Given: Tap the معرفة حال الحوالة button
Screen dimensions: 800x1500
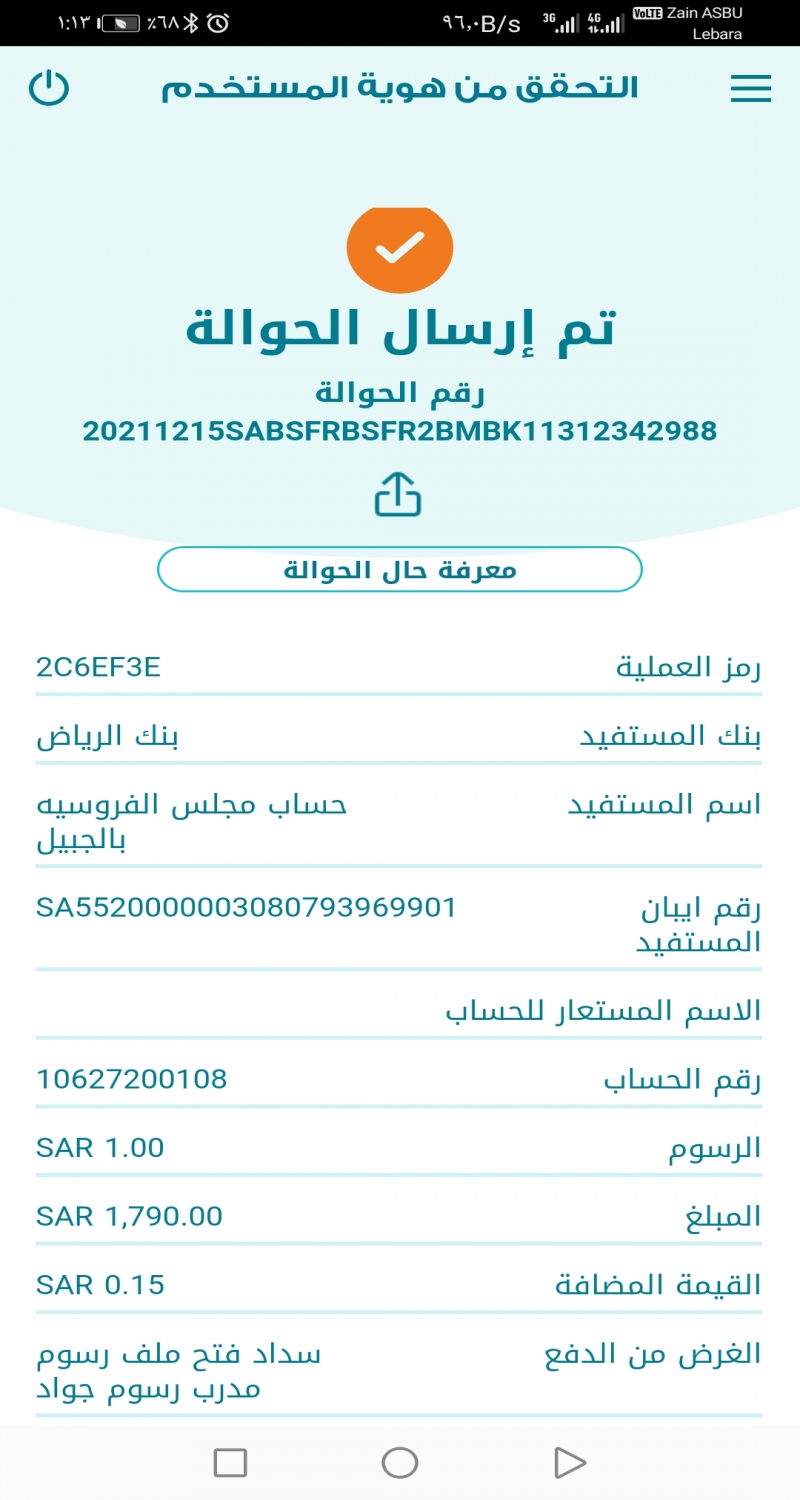Looking at the screenshot, I should click(x=399, y=570).
